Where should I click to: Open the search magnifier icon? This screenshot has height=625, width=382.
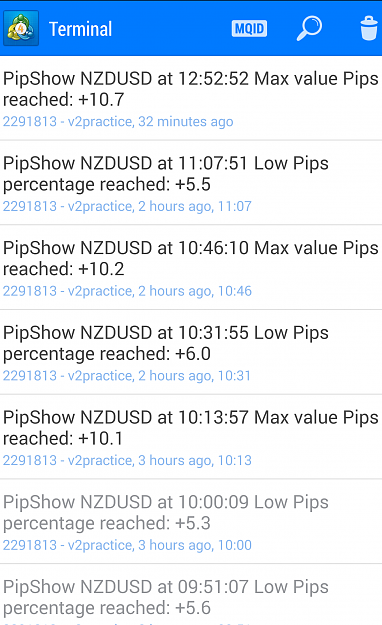pyautogui.click(x=309, y=28)
